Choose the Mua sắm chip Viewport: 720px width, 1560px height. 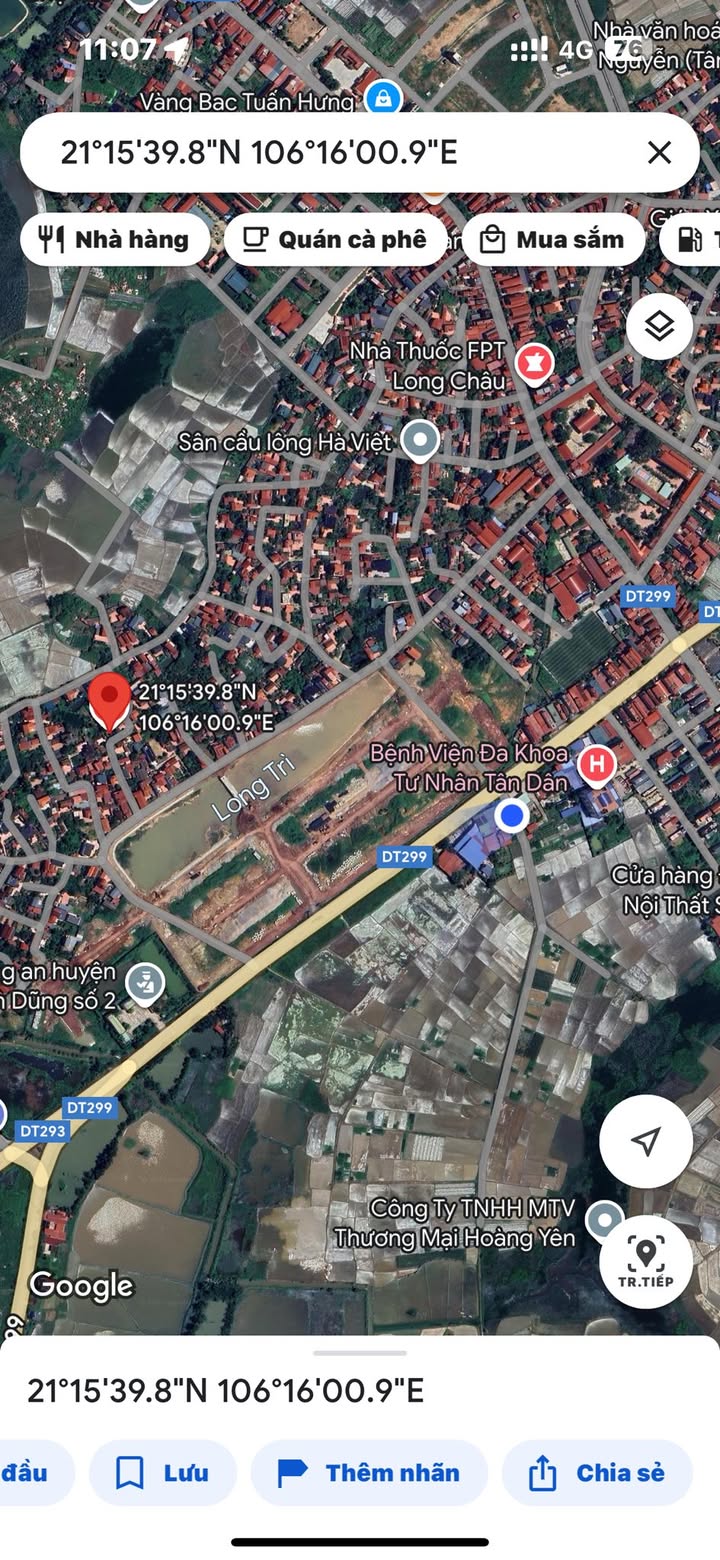click(x=553, y=240)
